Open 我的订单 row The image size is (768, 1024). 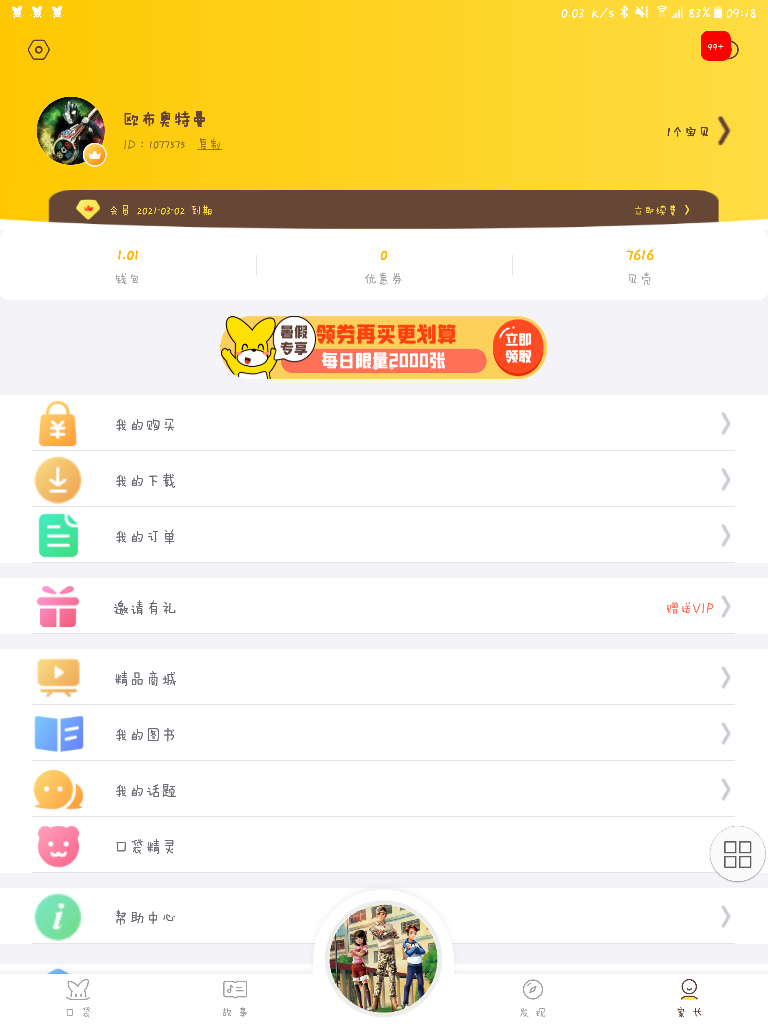pyautogui.click(x=384, y=536)
